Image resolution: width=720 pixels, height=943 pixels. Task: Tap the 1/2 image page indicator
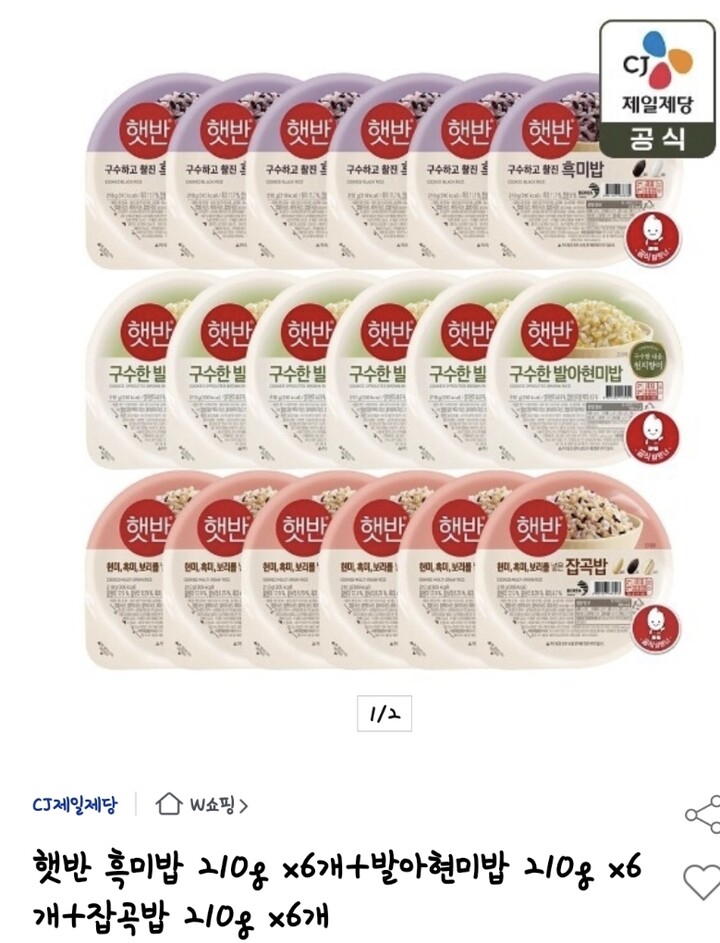384,713
